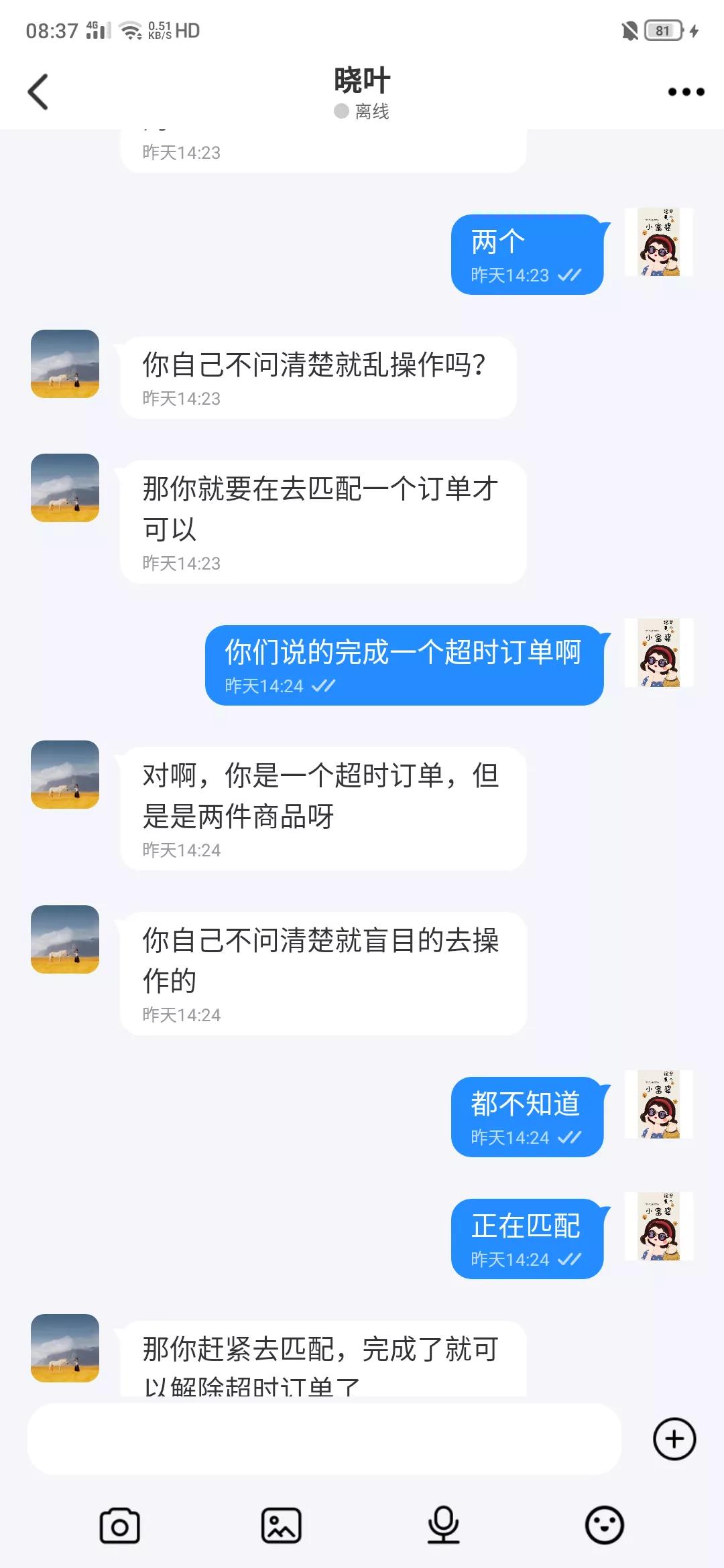The image size is (724, 1568).
Task: Open the camera icon
Action: click(x=119, y=1525)
